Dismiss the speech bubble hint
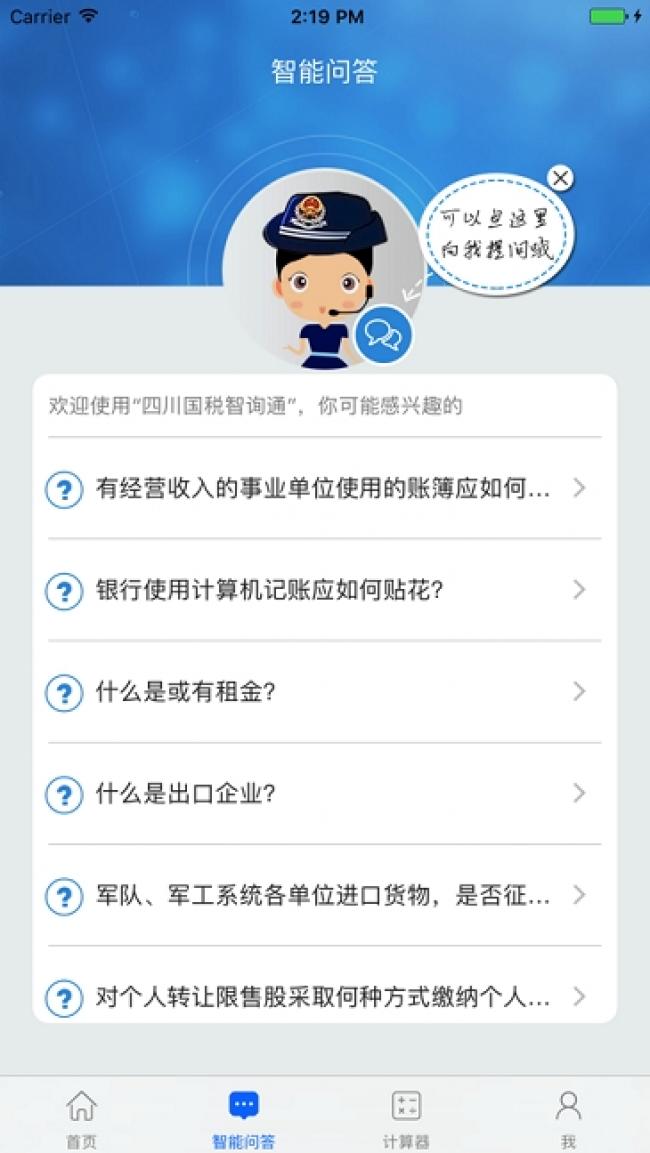 [561, 179]
